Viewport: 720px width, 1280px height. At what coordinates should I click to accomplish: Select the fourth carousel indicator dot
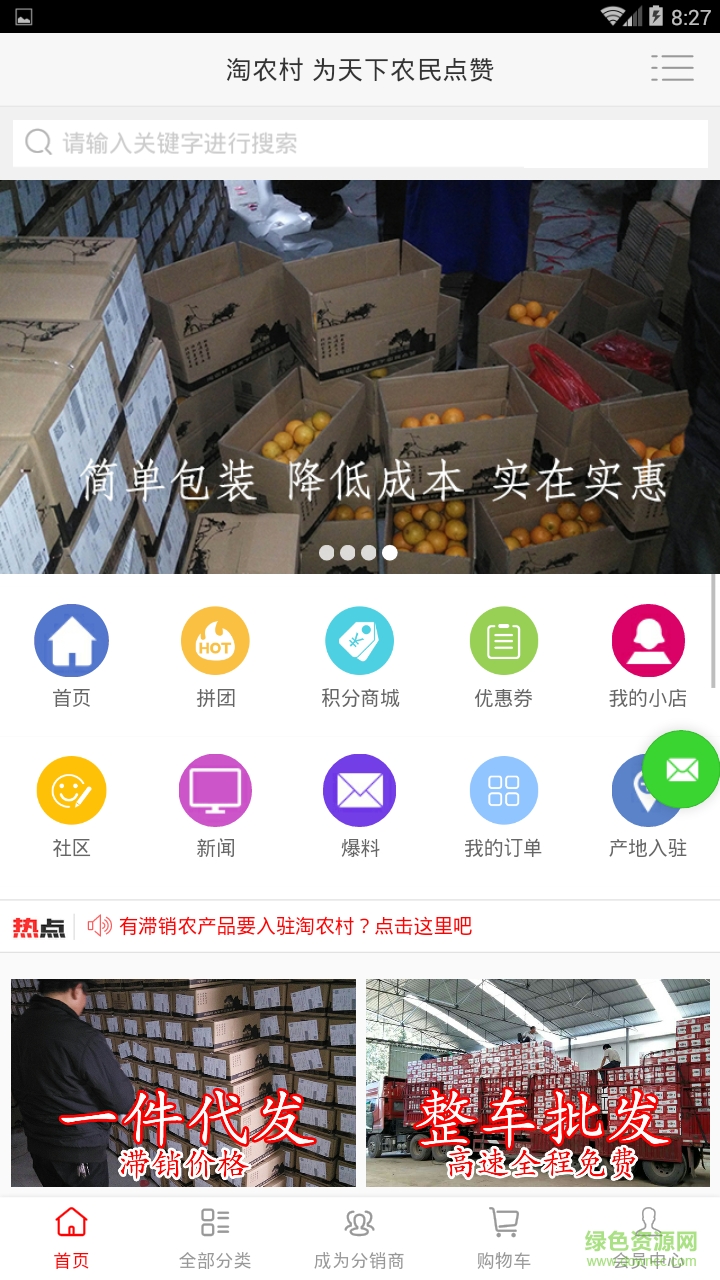tap(389, 552)
